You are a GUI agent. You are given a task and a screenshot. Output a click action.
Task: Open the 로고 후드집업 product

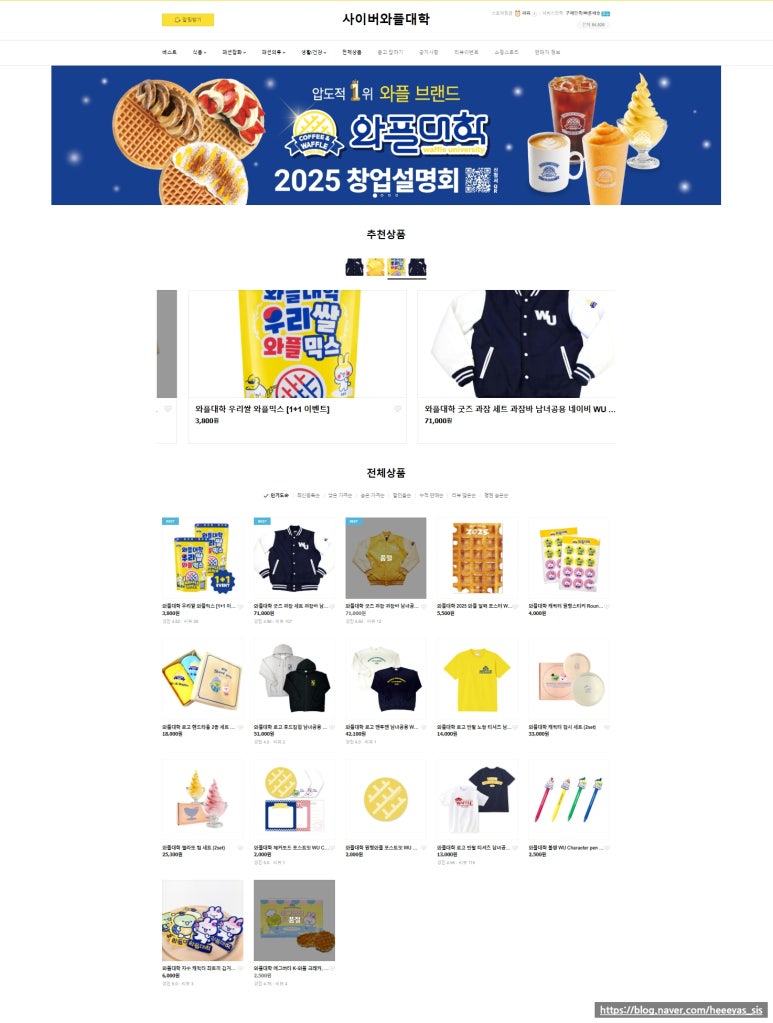coord(294,679)
